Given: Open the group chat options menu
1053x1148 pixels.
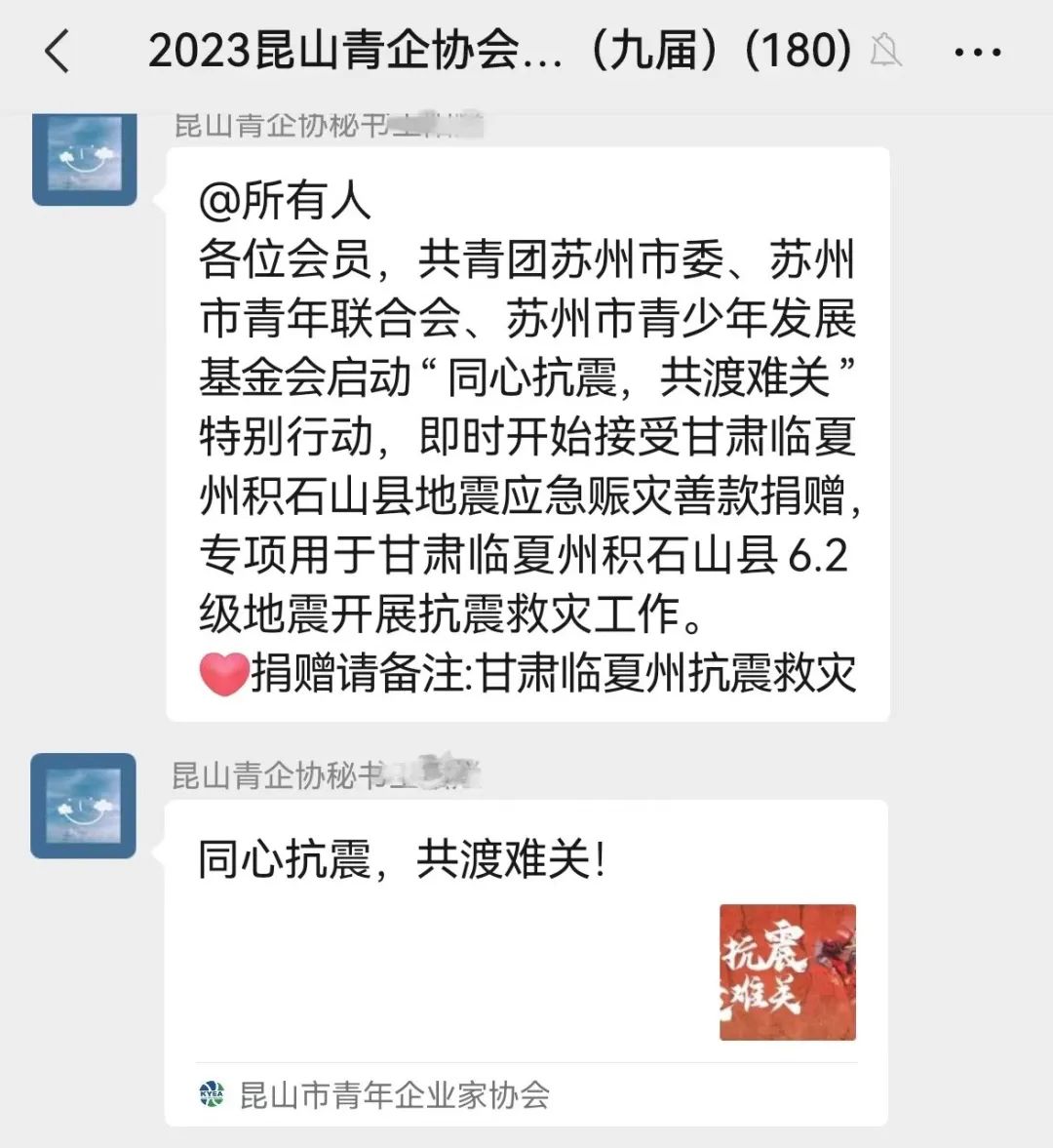Looking at the screenshot, I should click(x=977, y=53).
